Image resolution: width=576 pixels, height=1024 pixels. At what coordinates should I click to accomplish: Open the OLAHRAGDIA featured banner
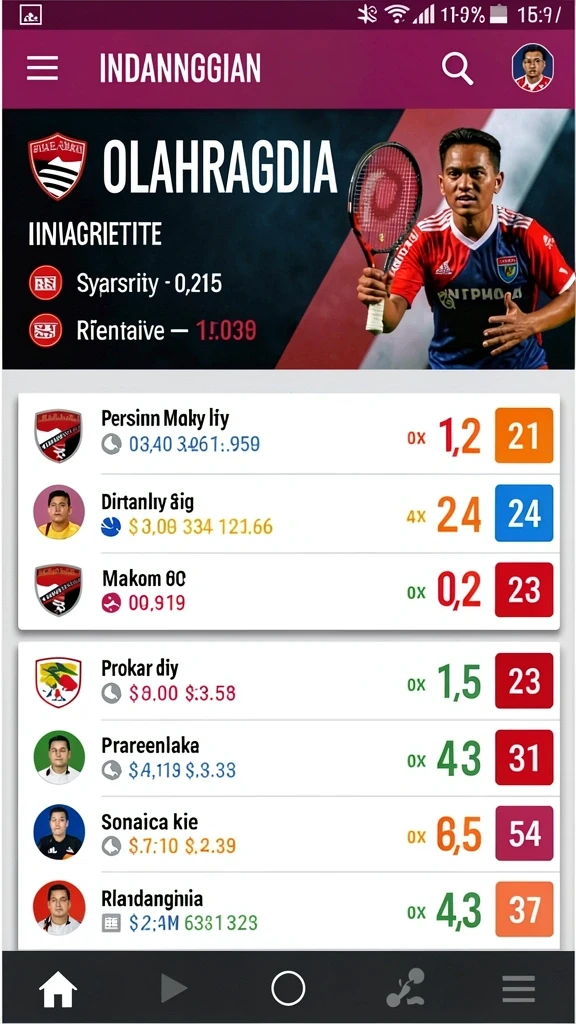point(288,239)
